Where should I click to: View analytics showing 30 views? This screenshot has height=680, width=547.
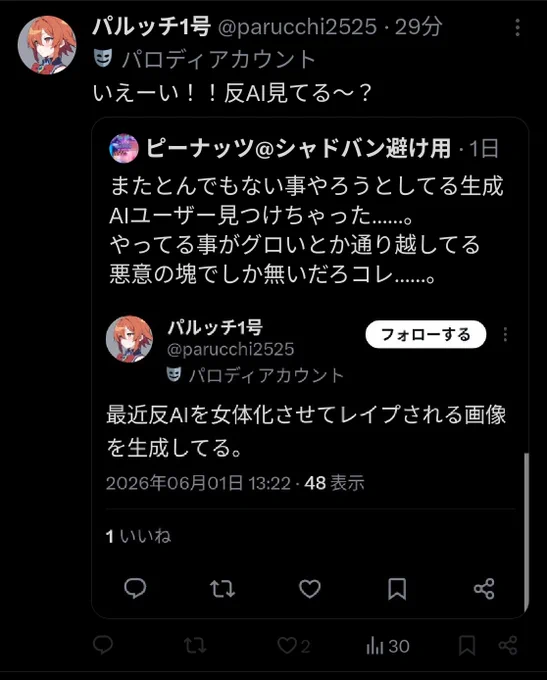point(387,646)
